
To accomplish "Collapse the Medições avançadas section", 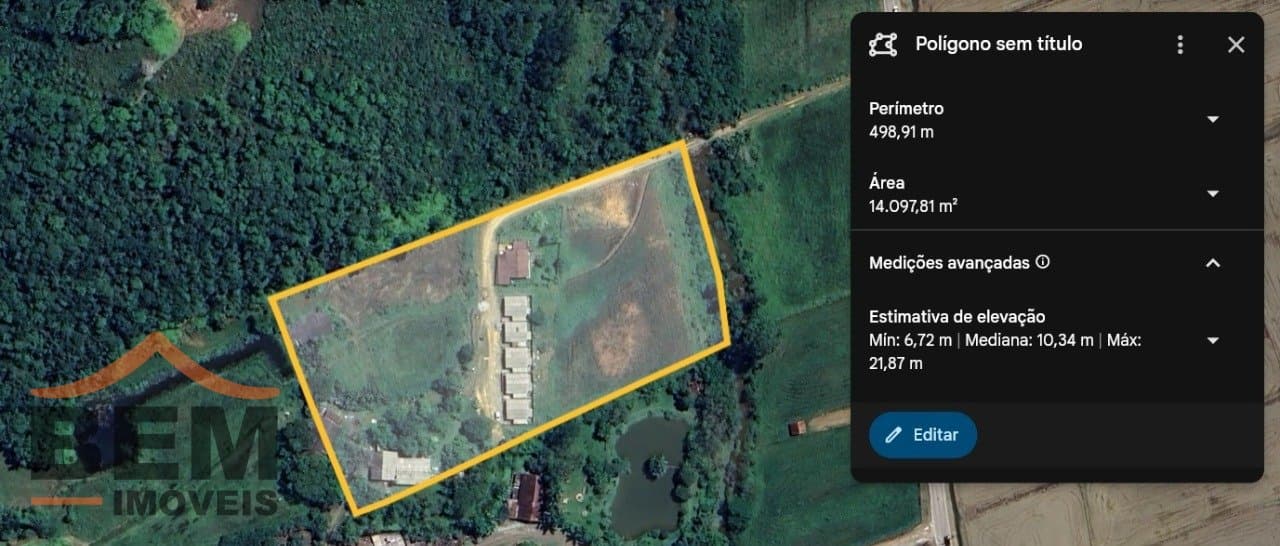I will click(1213, 263).
